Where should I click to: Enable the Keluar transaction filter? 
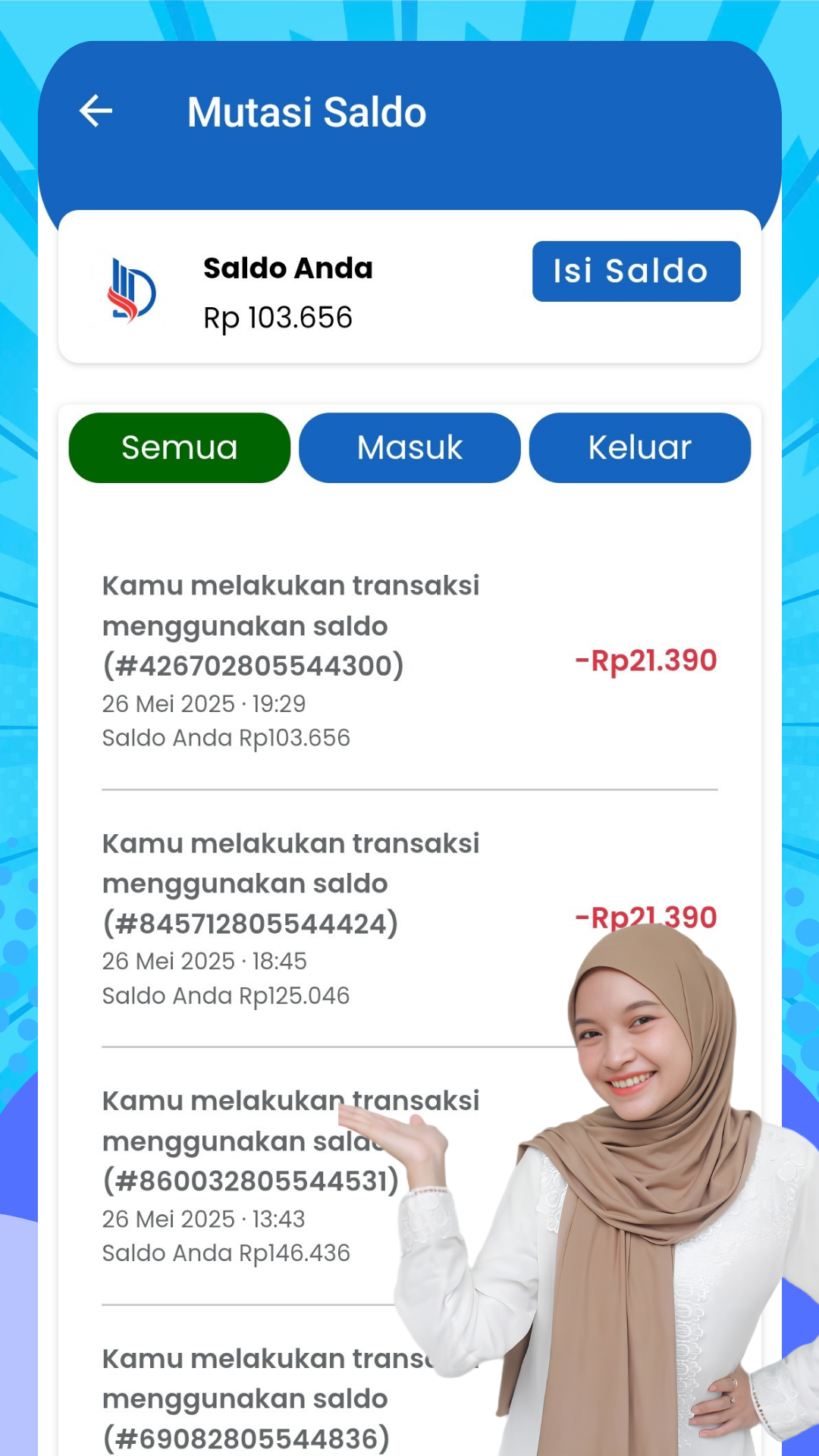click(x=639, y=447)
